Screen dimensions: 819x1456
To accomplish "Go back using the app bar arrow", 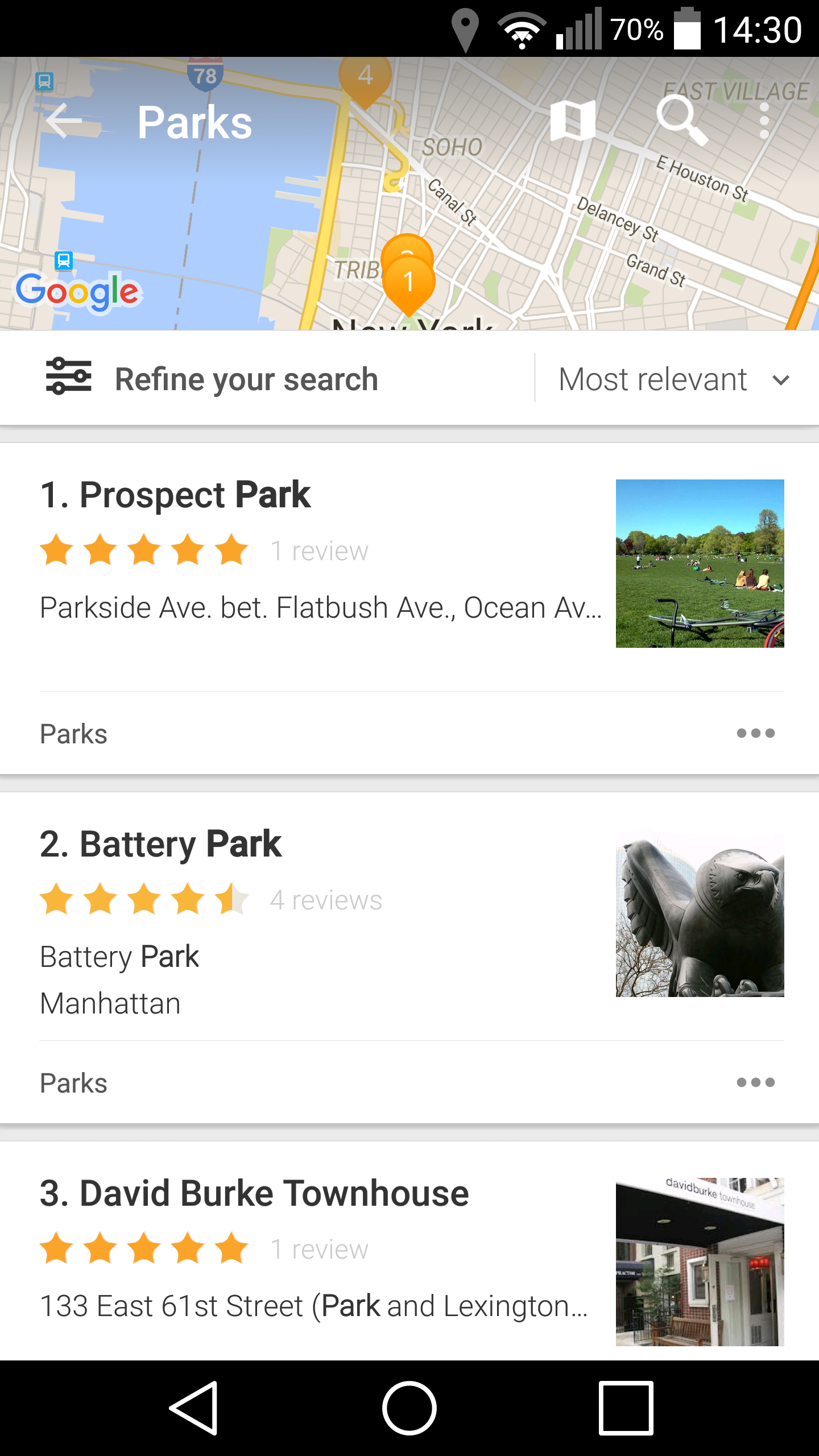I will [64, 121].
